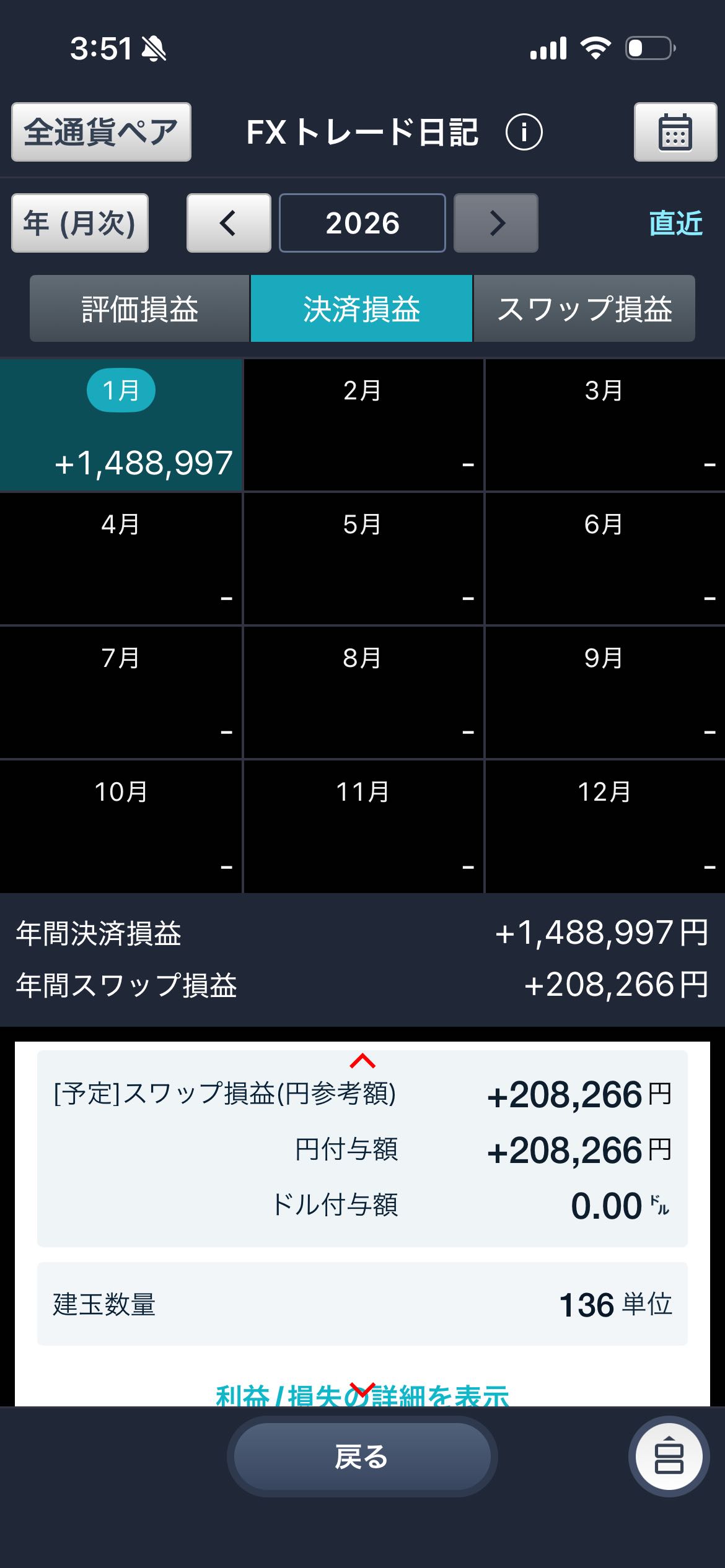Image resolution: width=725 pixels, height=1568 pixels.
Task: Change the 年 (月次) period mode
Action: click(80, 223)
